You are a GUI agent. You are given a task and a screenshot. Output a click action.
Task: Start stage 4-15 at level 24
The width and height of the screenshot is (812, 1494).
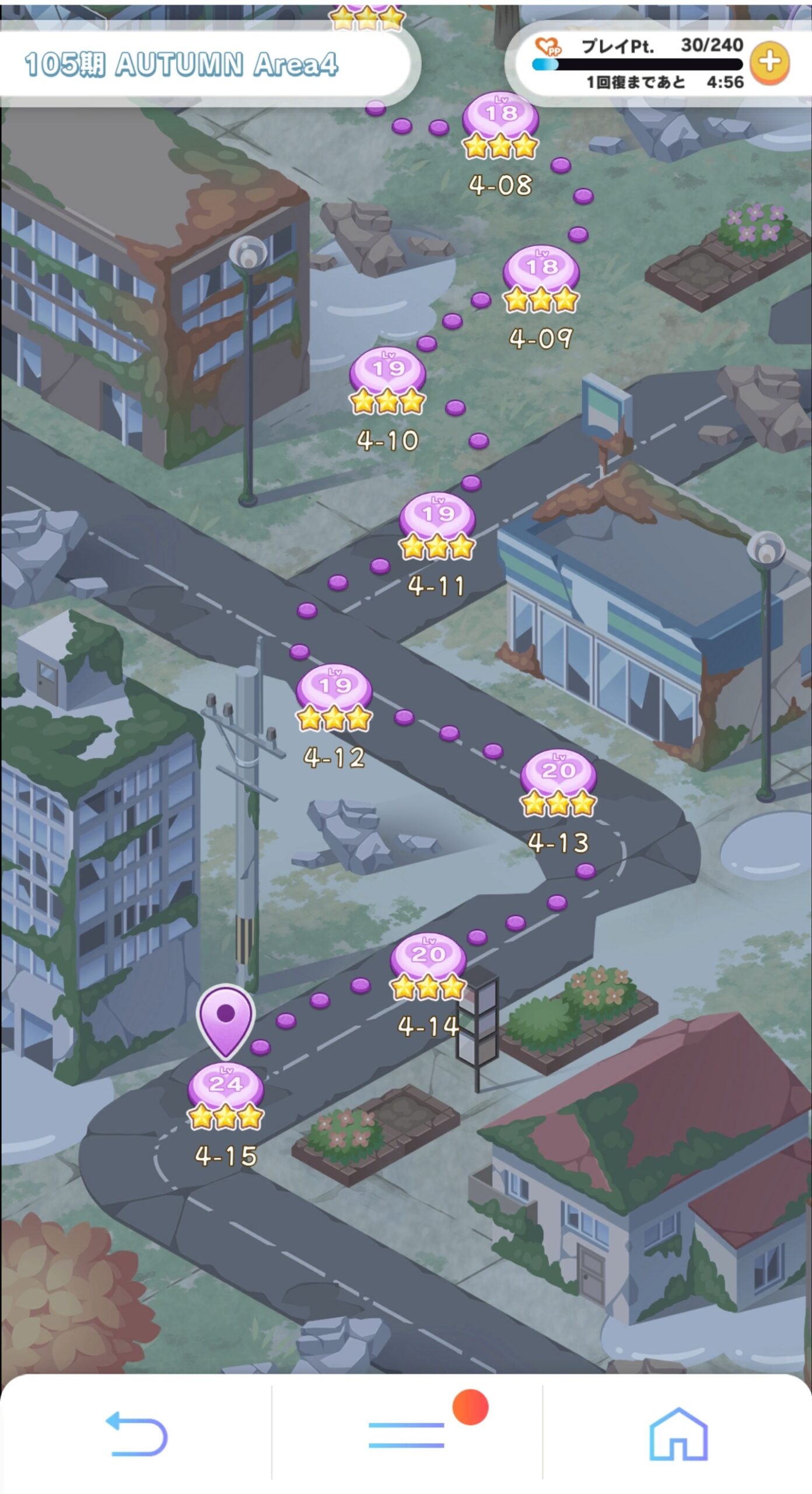click(x=226, y=1097)
